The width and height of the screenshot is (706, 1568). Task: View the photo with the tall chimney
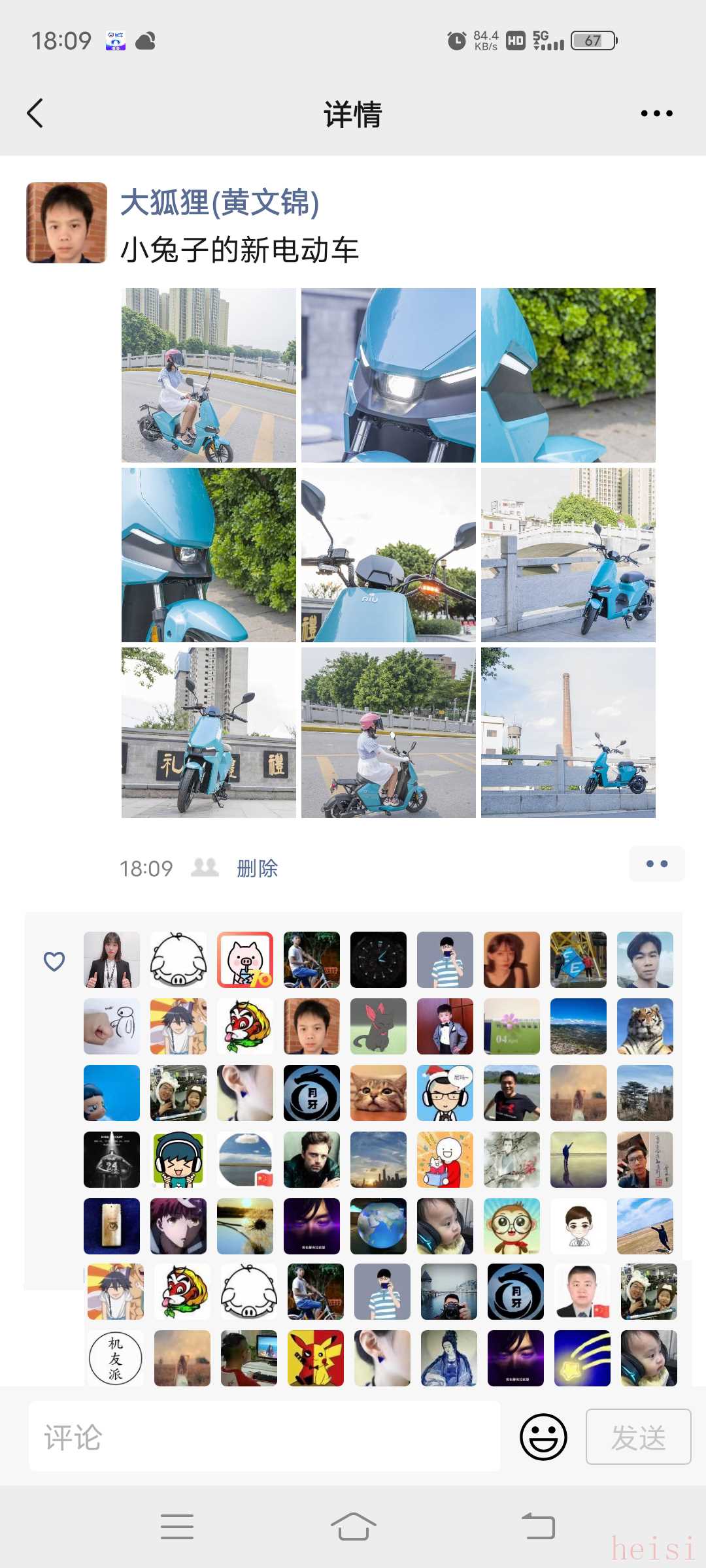568,732
